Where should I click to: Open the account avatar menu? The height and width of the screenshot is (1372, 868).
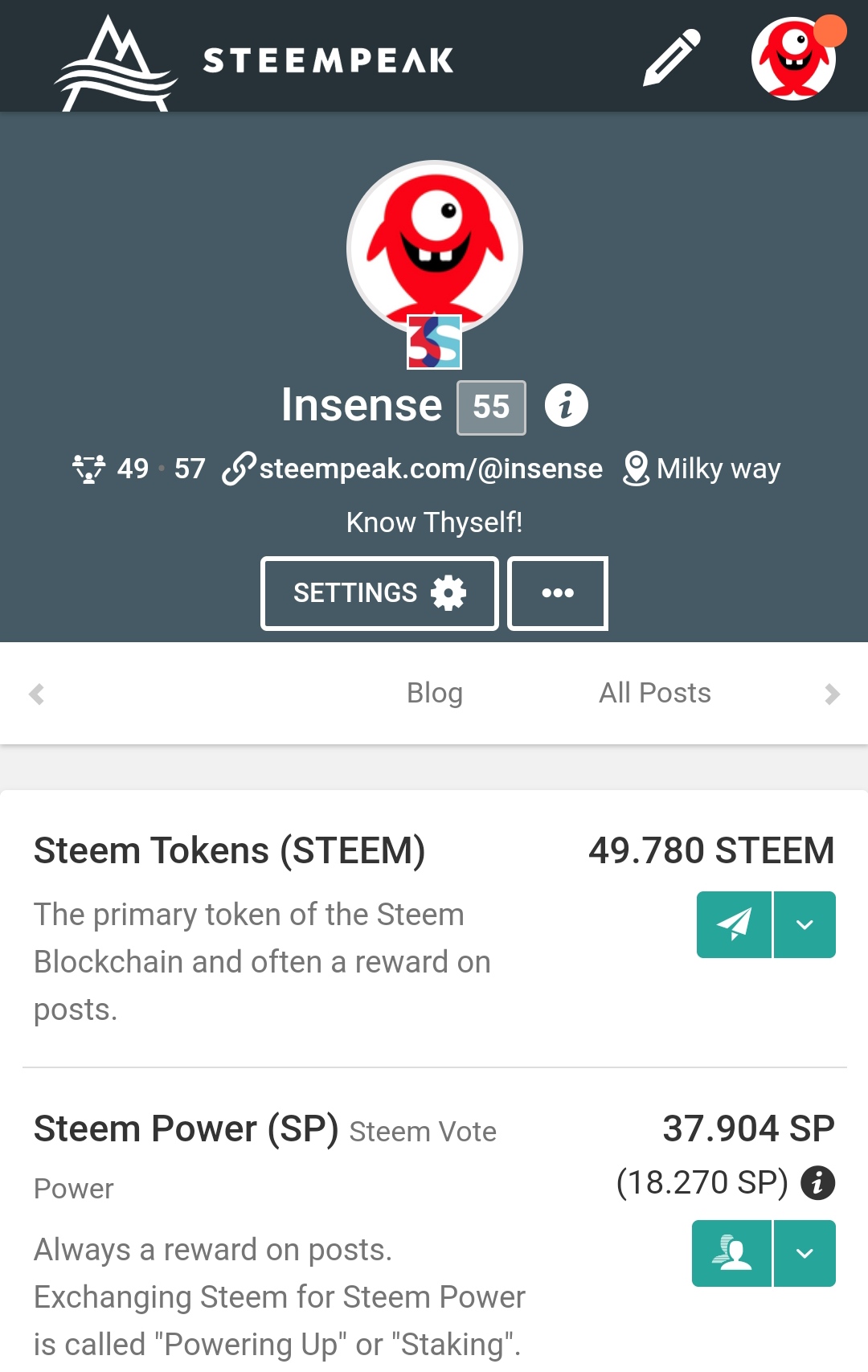(x=794, y=59)
